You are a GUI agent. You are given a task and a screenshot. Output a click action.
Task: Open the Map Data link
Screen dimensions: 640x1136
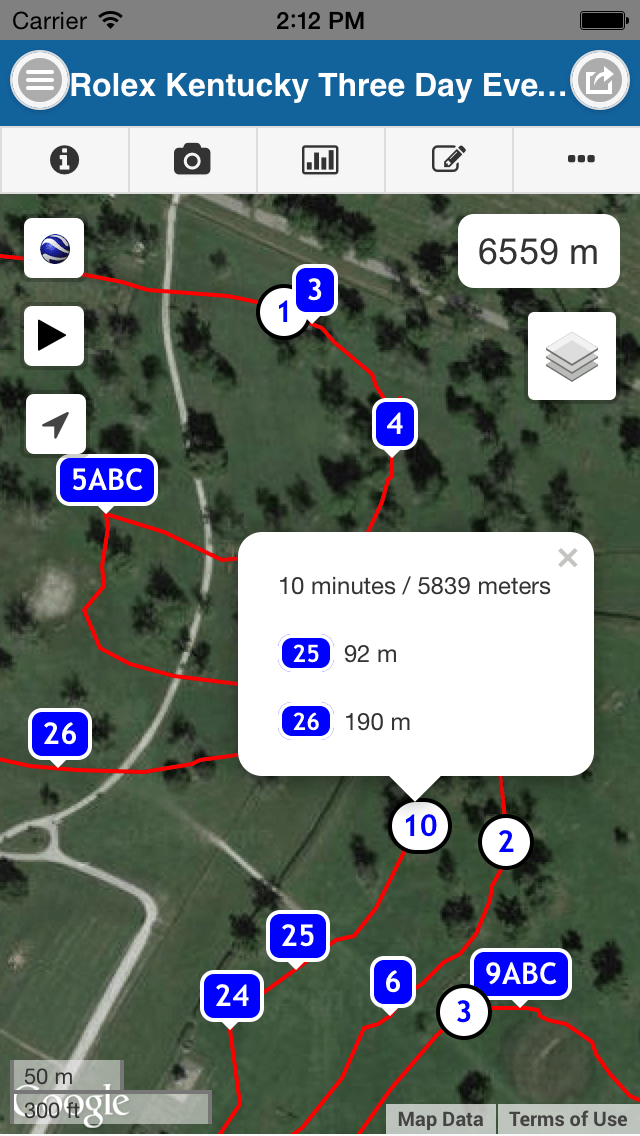pos(441,1119)
